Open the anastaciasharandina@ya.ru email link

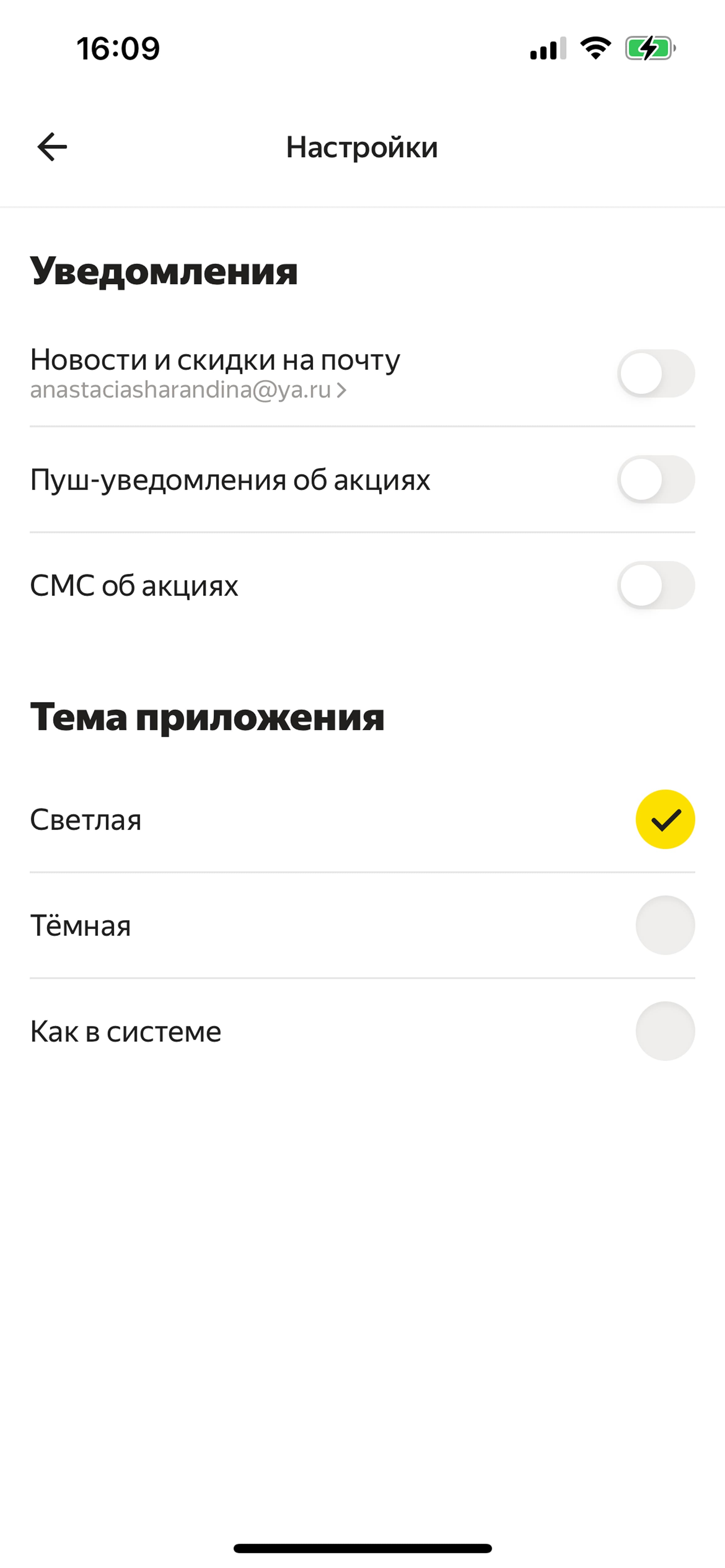[x=188, y=390]
